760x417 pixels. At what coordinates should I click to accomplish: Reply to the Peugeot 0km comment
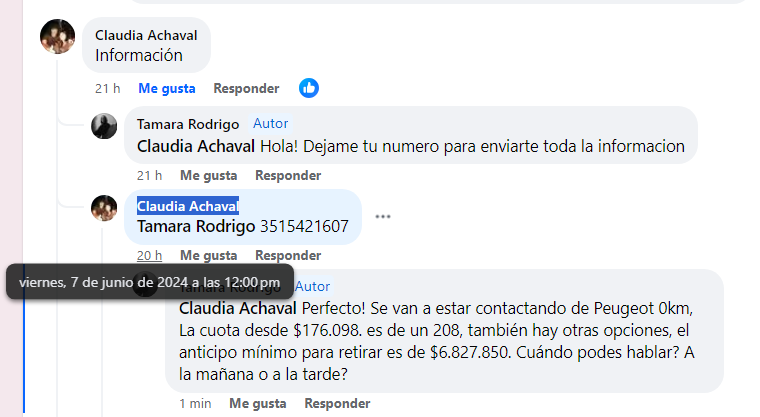click(337, 404)
